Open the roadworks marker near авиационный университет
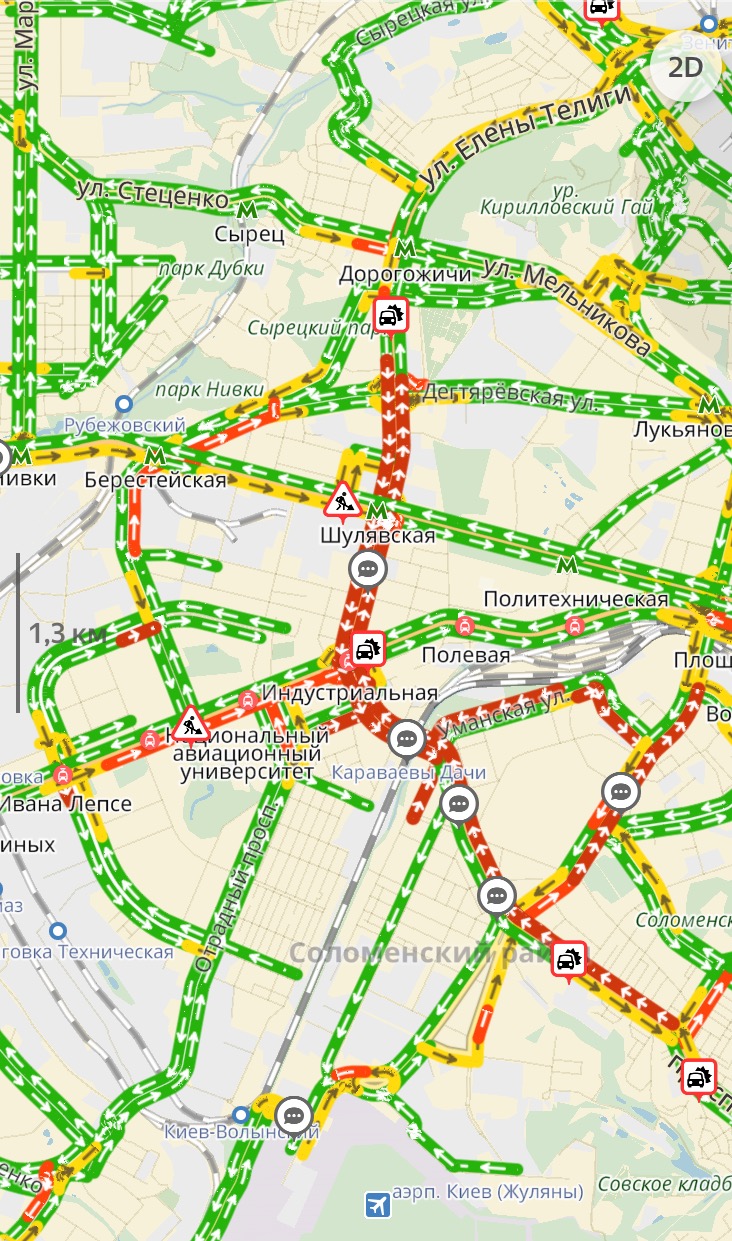The image size is (732, 1241). click(x=190, y=723)
